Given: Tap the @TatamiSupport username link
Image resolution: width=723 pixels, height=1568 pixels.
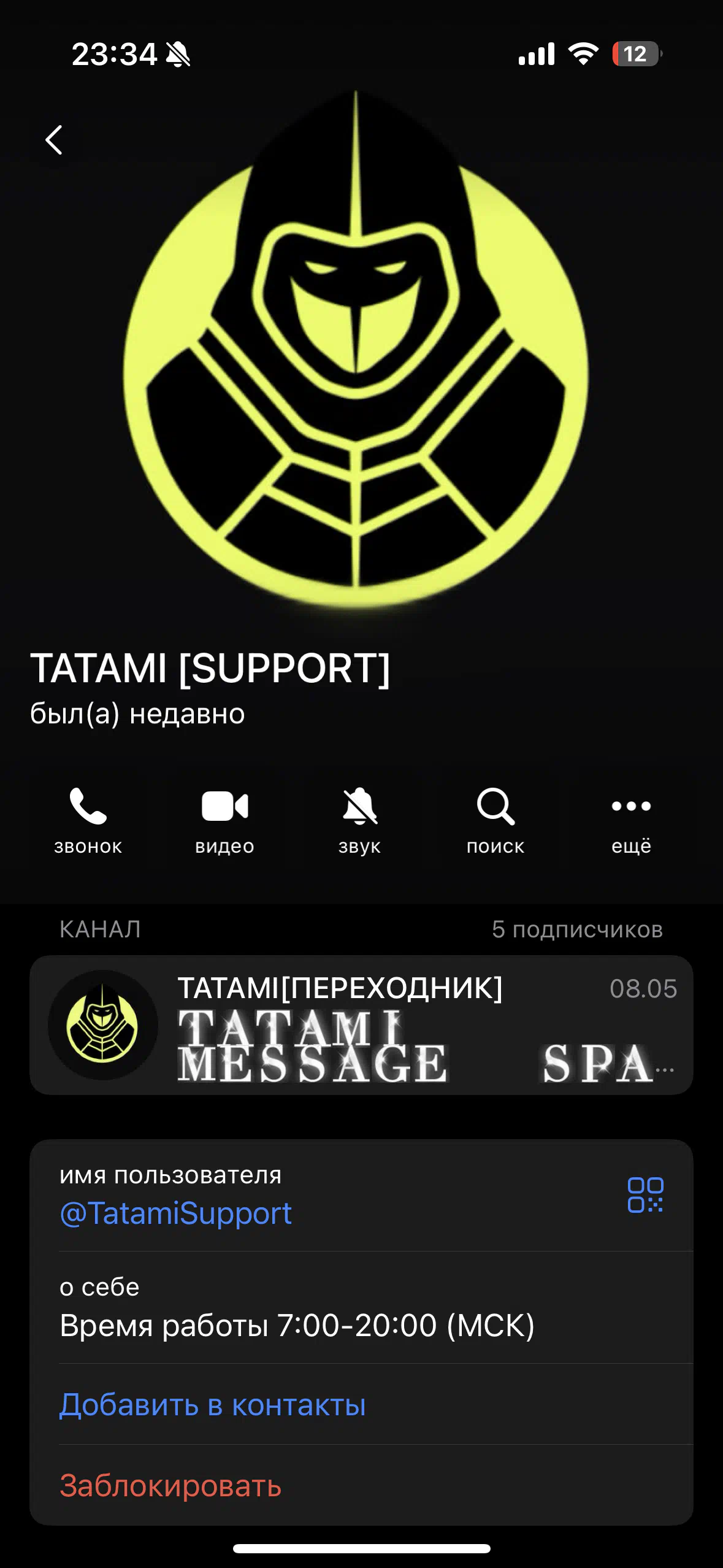Looking at the screenshot, I should 175,1213.
